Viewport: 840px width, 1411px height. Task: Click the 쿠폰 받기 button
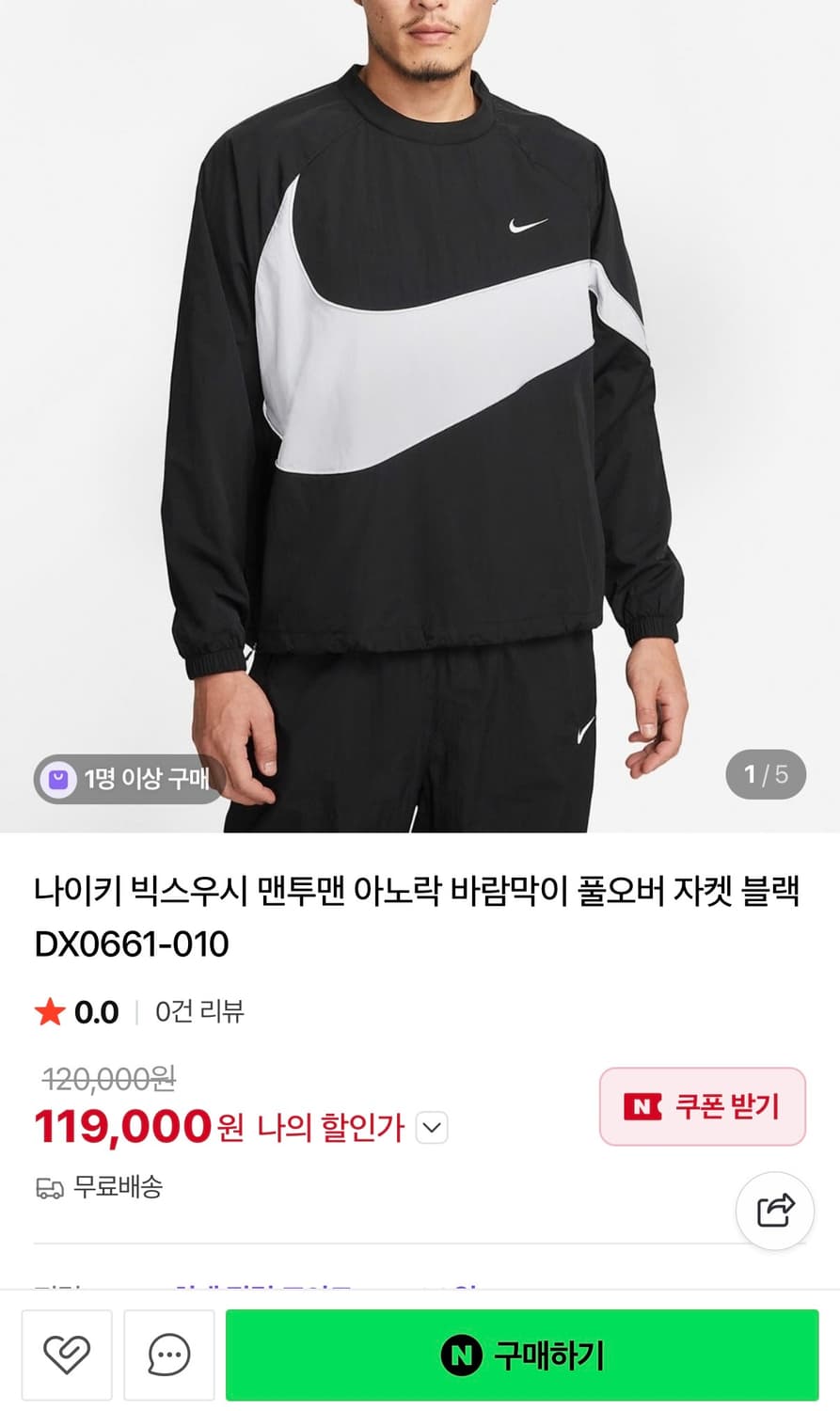pos(702,1108)
